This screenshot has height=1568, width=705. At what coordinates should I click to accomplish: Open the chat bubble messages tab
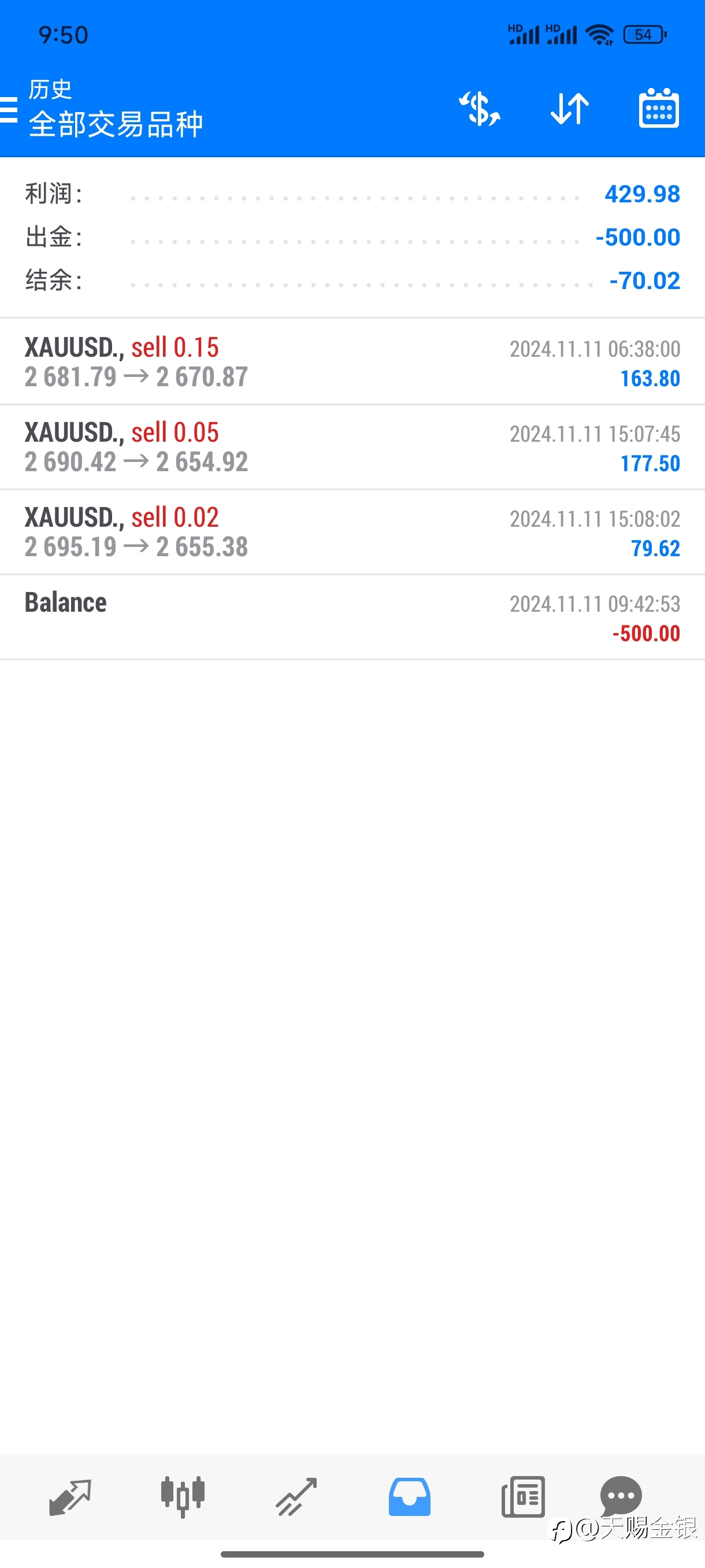click(x=621, y=1496)
